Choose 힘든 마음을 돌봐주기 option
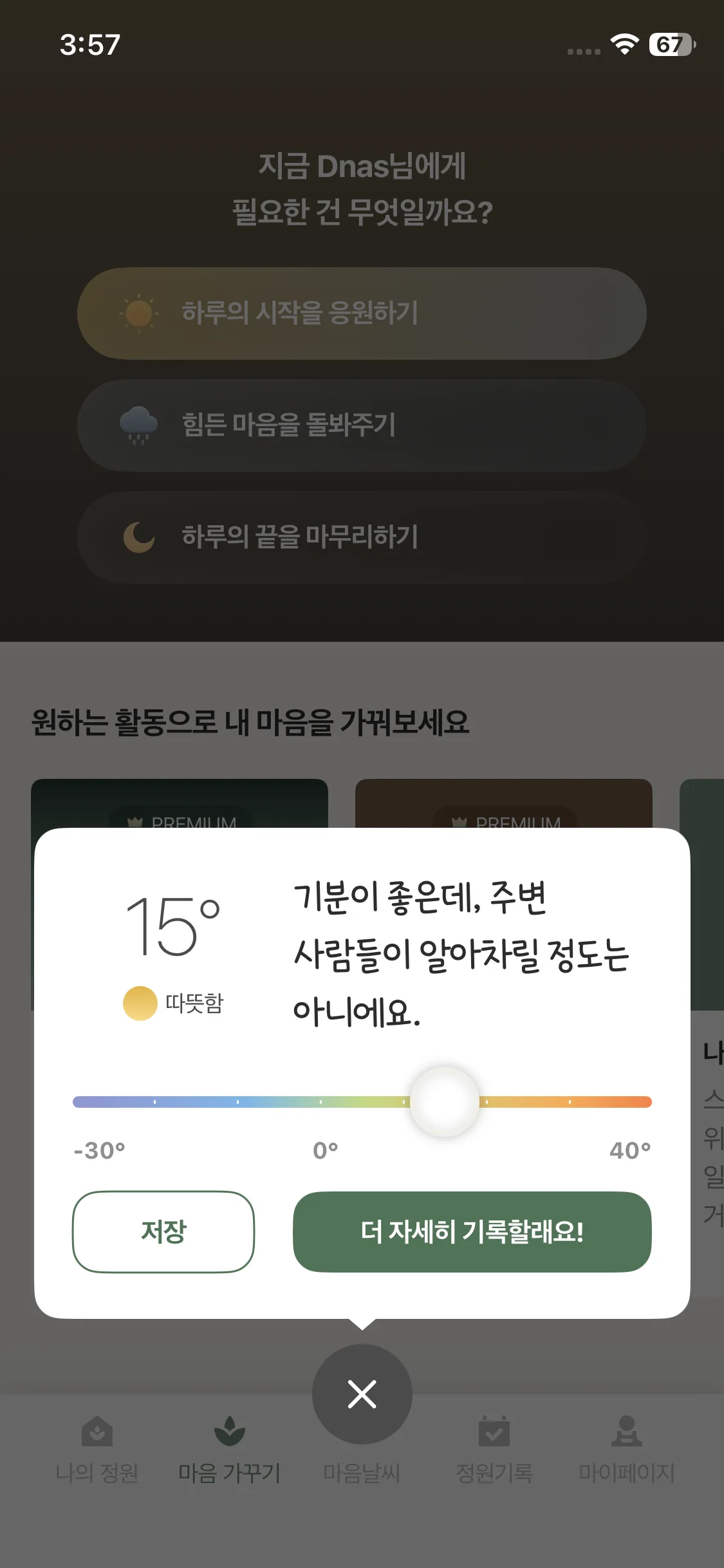The width and height of the screenshot is (724, 1568). point(362,425)
